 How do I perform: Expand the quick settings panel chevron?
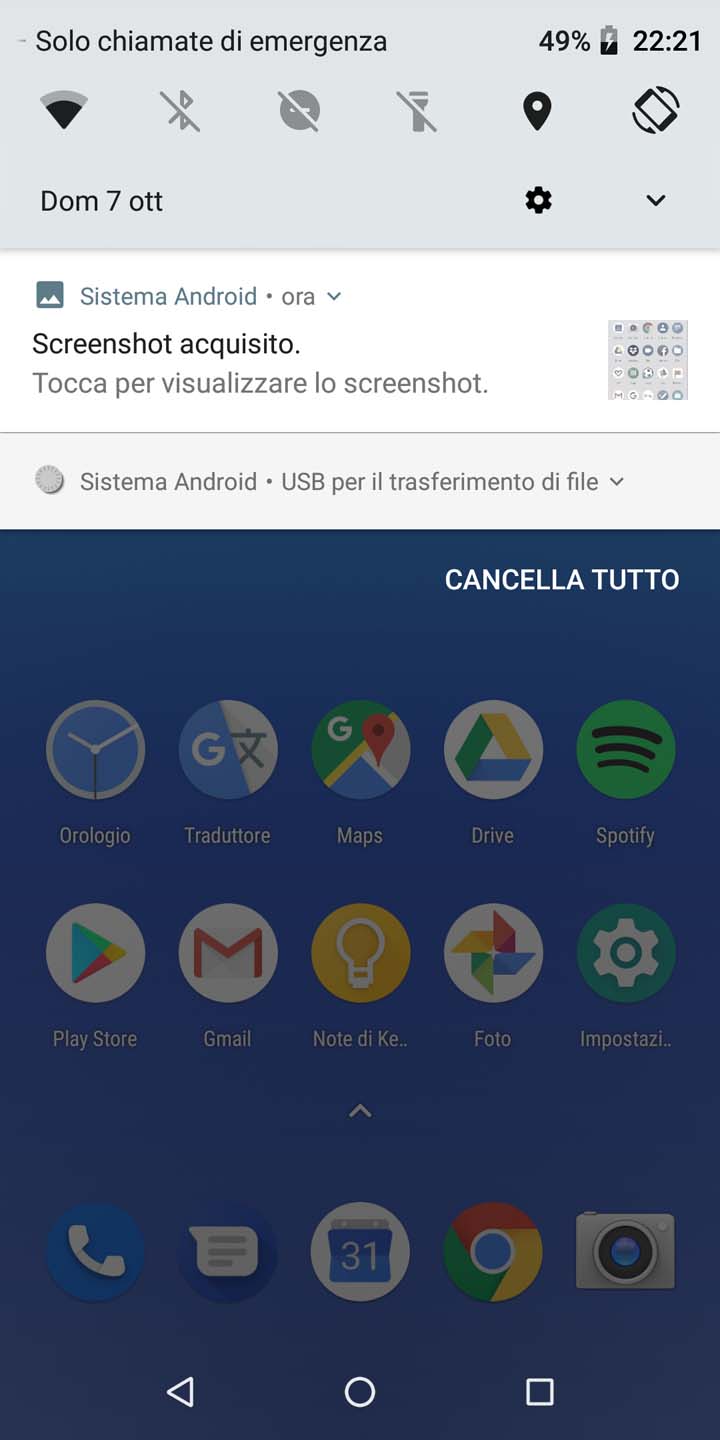pyautogui.click(x=656, y=201)
